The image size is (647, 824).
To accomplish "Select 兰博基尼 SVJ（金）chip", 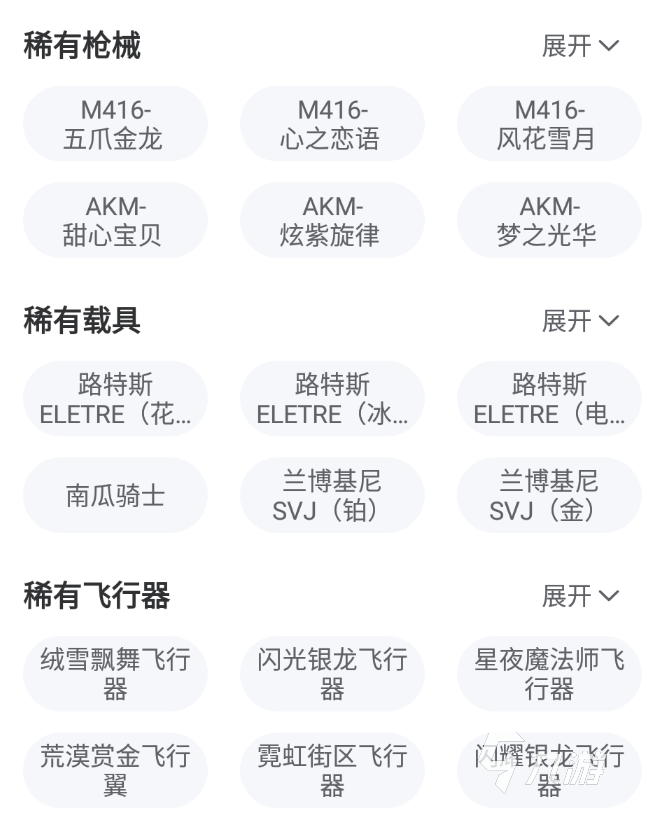I will [x=549, y=496].
